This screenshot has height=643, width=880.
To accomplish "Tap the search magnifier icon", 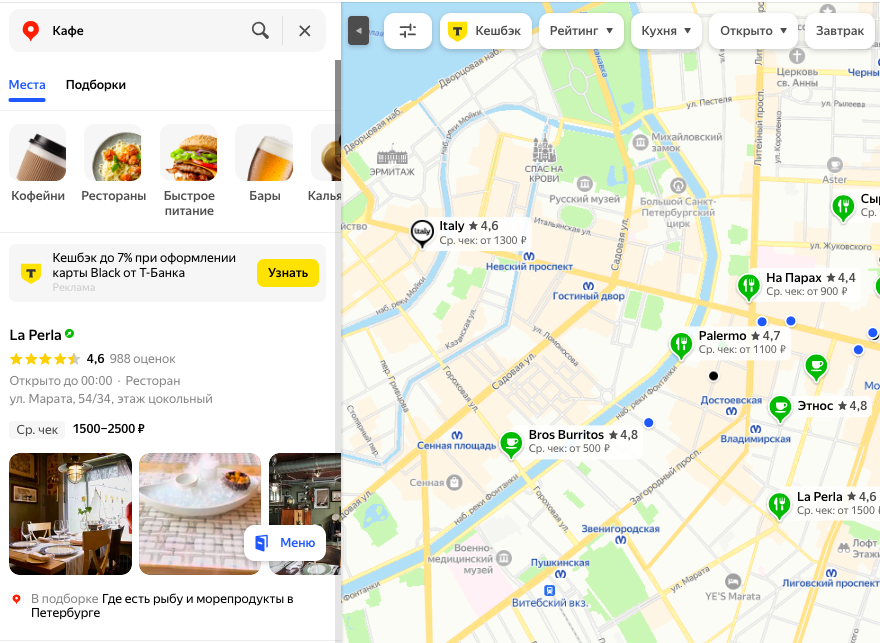I will click(x=260, y=31).
